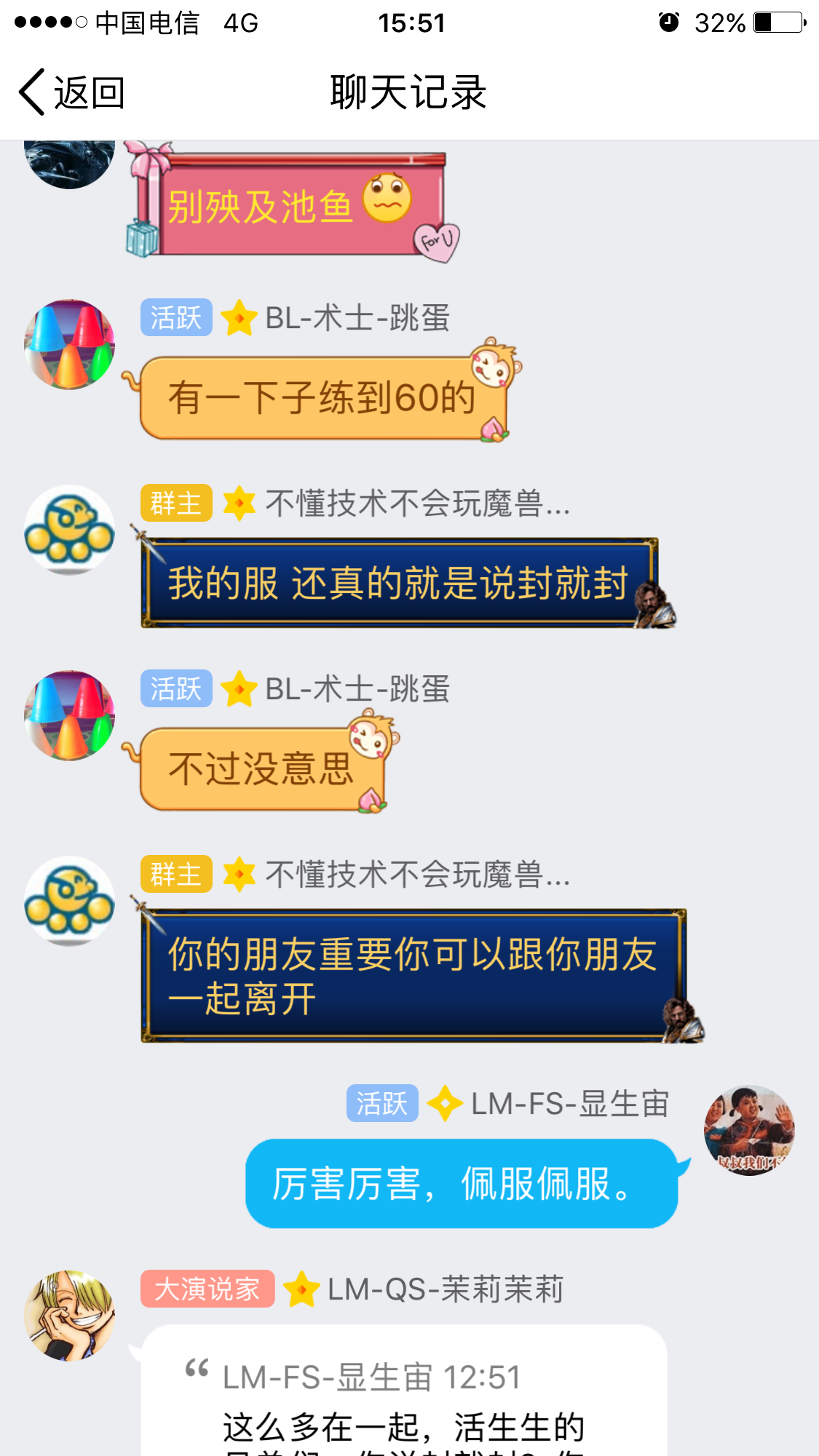Tap the quoted reply from LM-QS-茉莉茉莉
The height and width of the screenshot is (1456, 819).
(x=404, y=1401)
